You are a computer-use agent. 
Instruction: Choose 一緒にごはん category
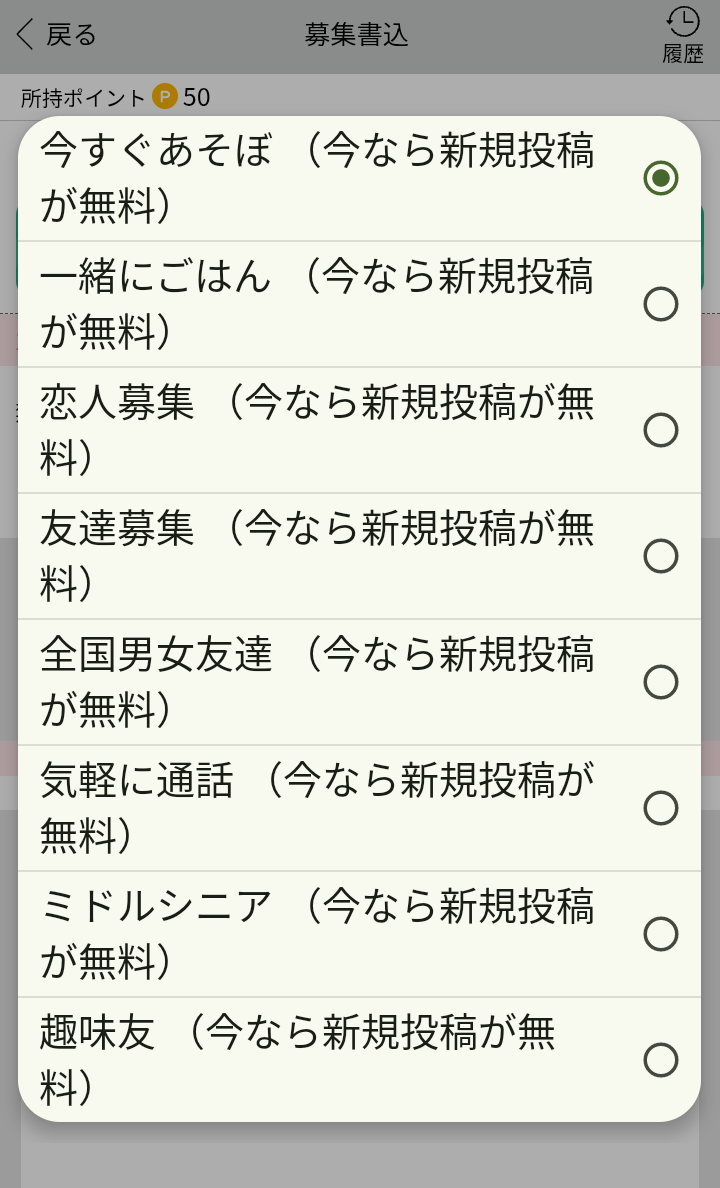click(660, 304)
